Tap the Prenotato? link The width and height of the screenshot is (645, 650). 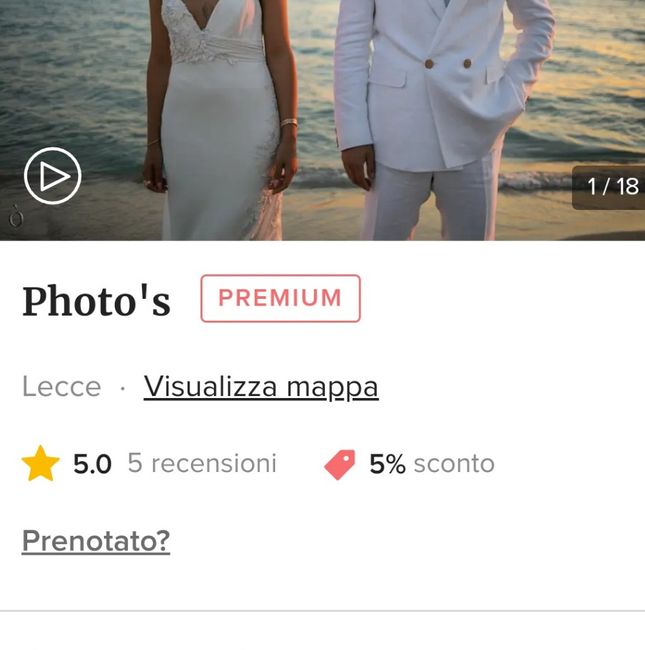point(96,541)
